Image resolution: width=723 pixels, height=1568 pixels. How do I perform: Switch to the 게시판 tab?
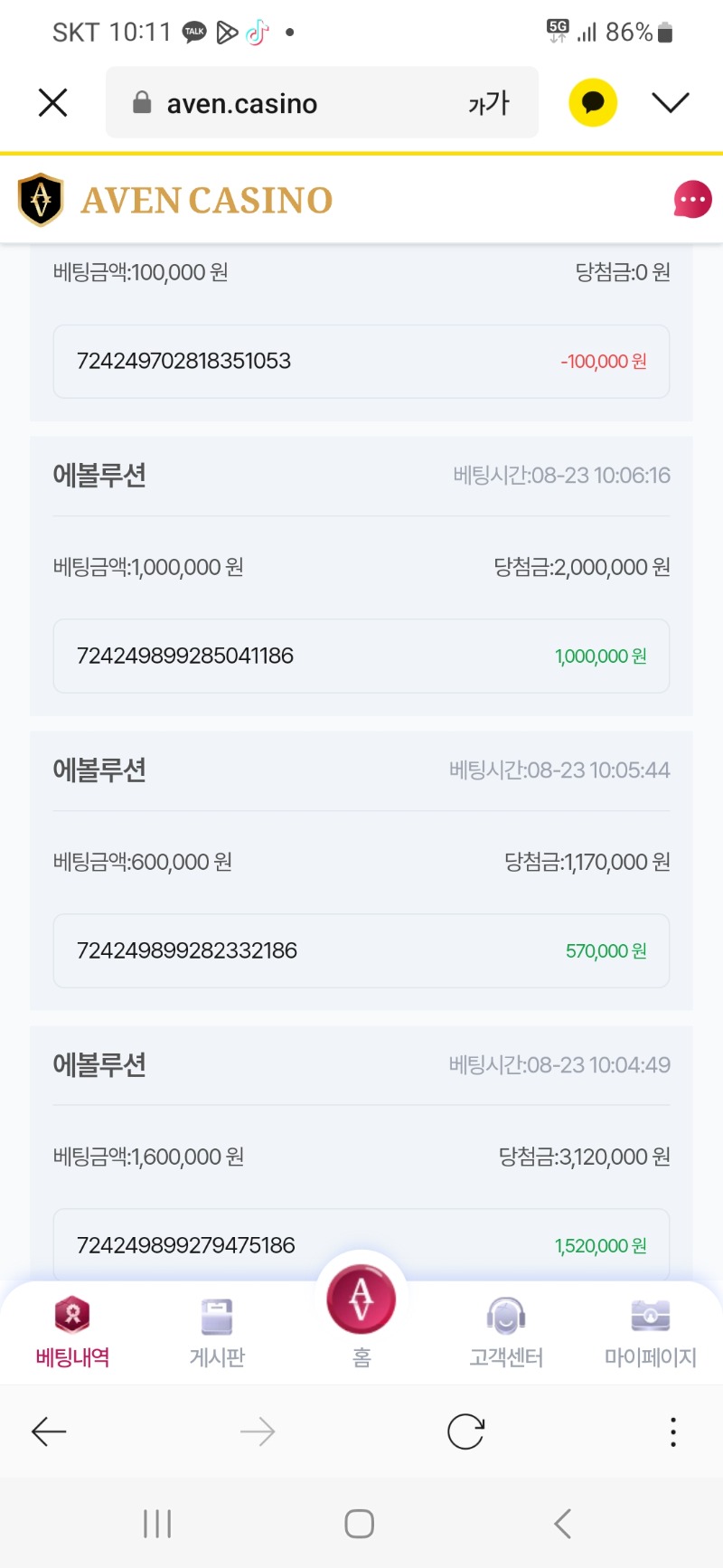tap(217, 1331)
